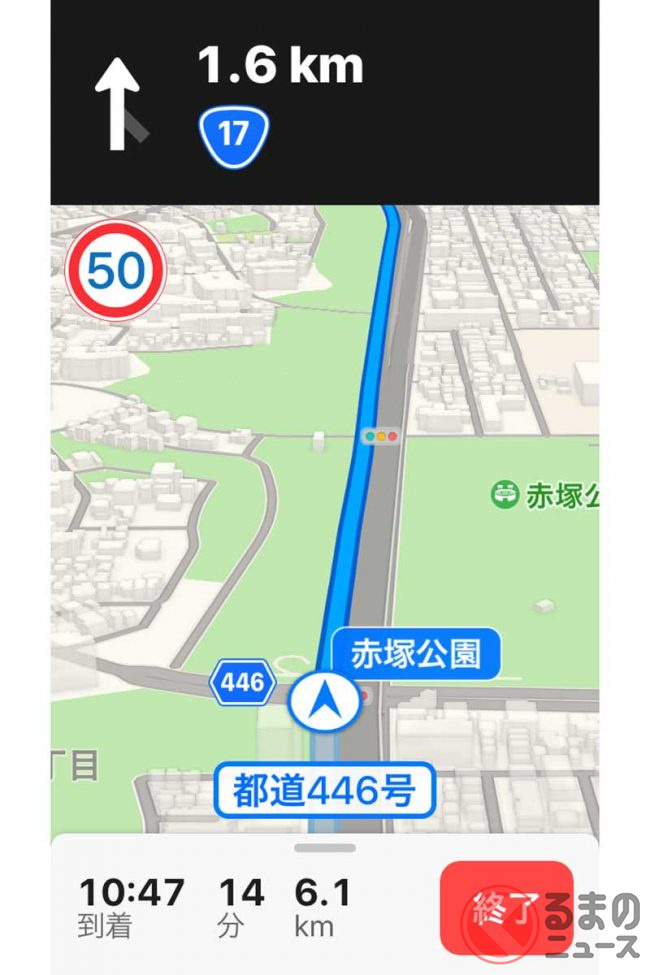Open the 1.6 km direction banner
Screen dimensions: 650x975
[x=325, y=100]
